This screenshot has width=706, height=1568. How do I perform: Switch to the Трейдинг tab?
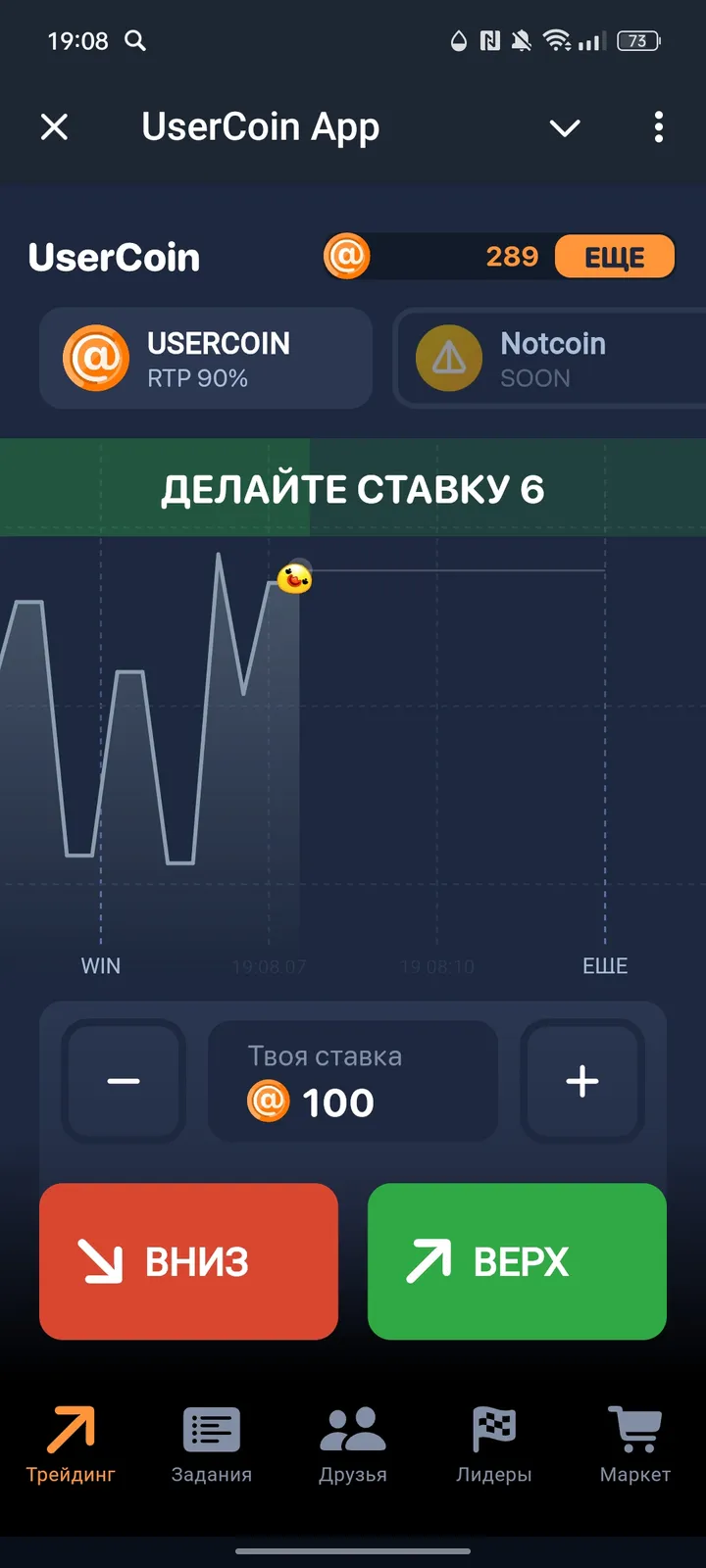click(x=71, y=1445)
